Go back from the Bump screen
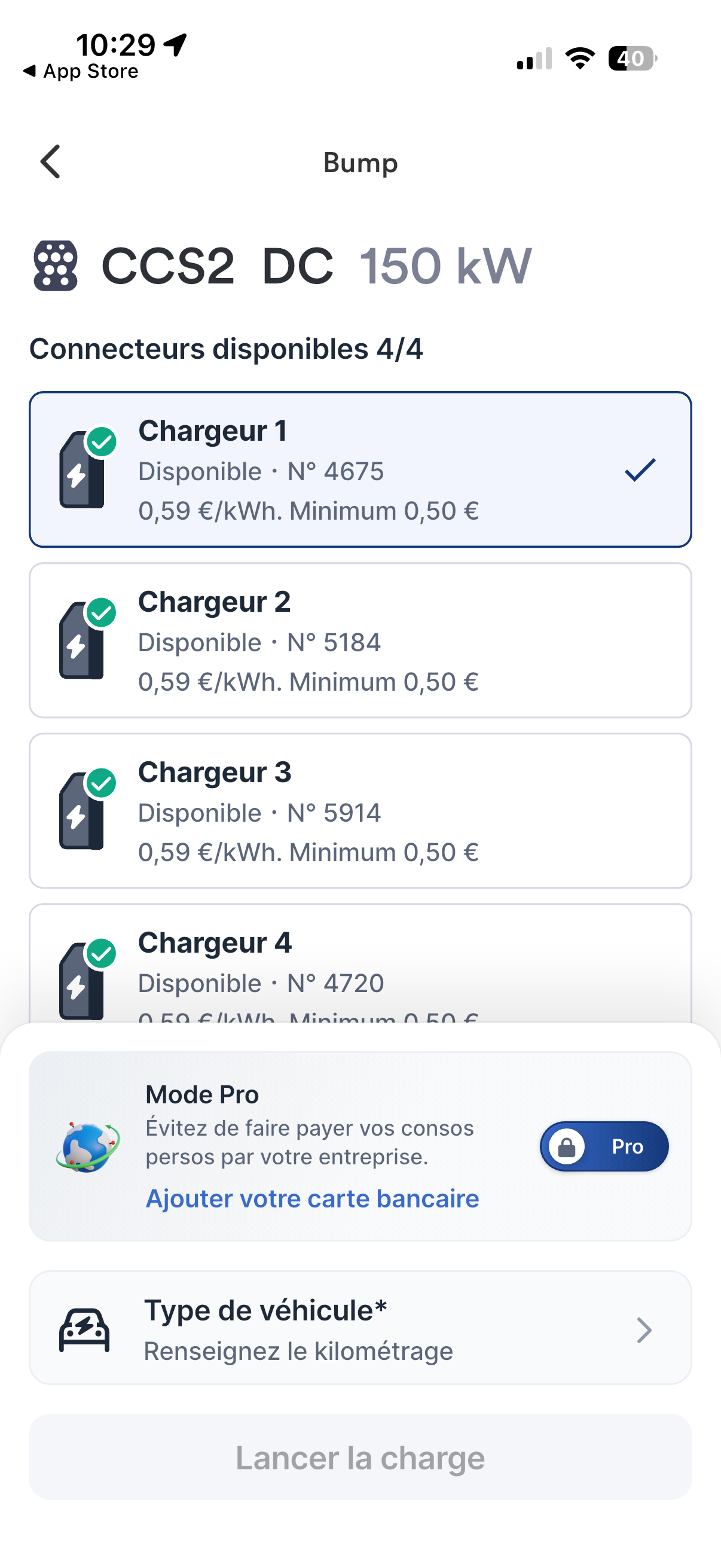The width and height of the screenshot is (721, 1568). (50, 162)
